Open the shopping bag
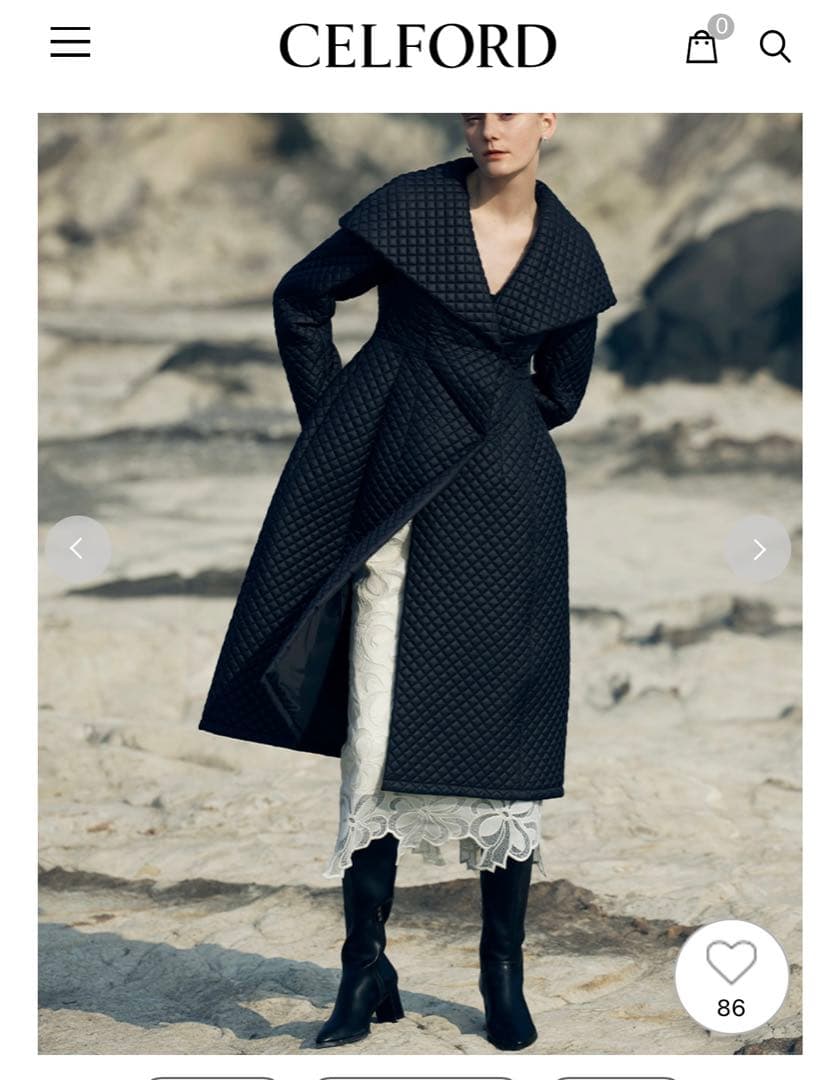Screen dimensions: 837x1080 click(702, 46)
